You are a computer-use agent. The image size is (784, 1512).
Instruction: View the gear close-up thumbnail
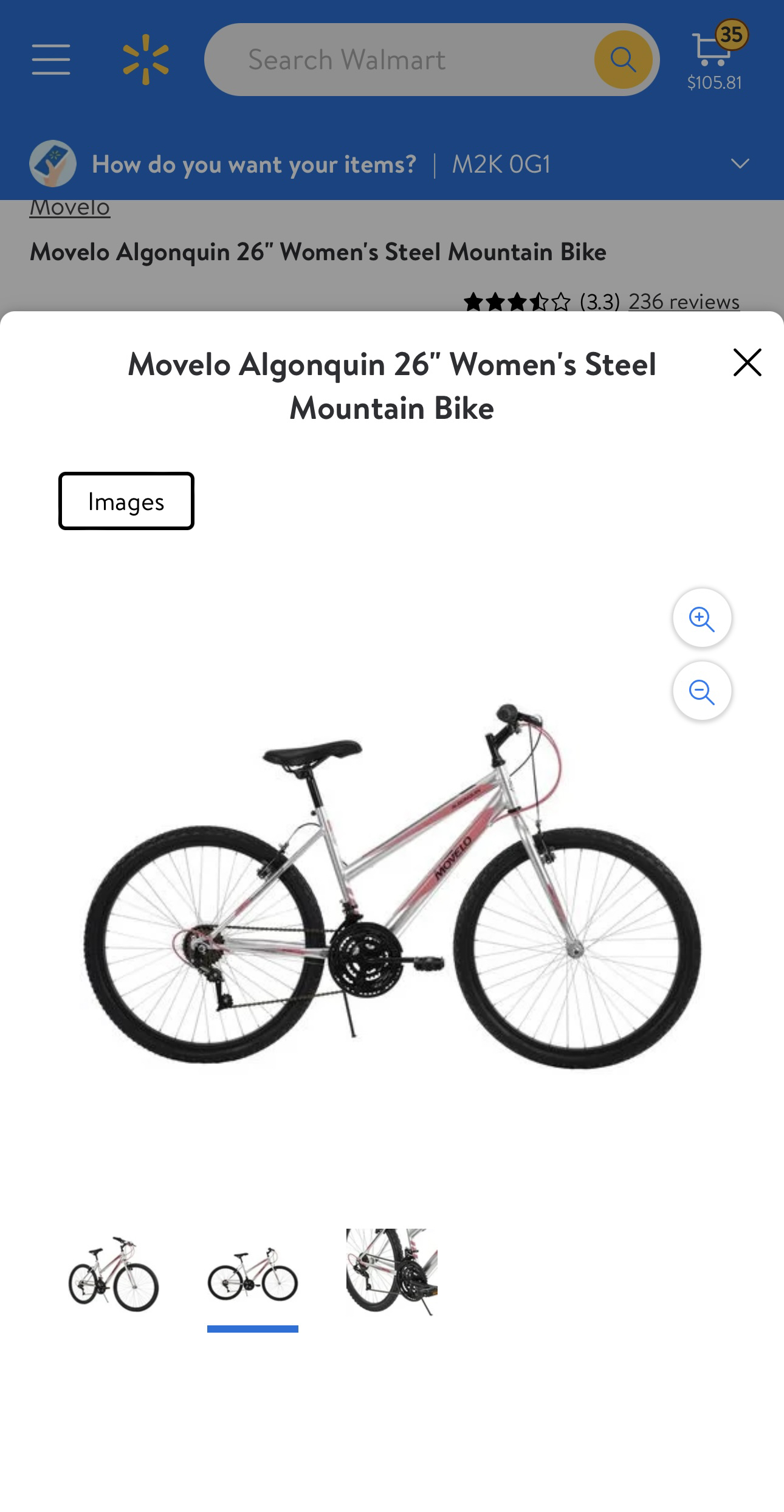pyautogui.click(x=392, y=1273)
